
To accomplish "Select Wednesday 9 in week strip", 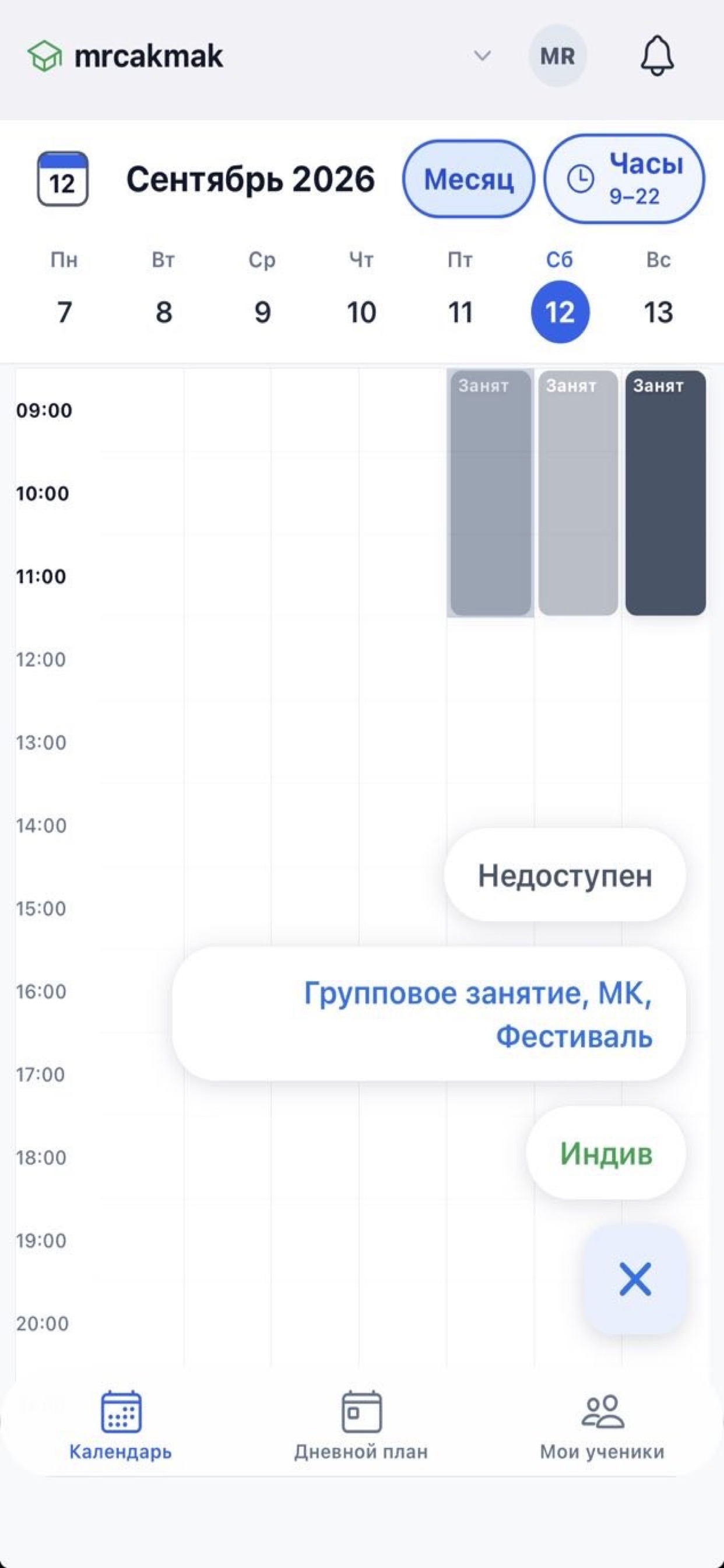I will tap(262, 312).
